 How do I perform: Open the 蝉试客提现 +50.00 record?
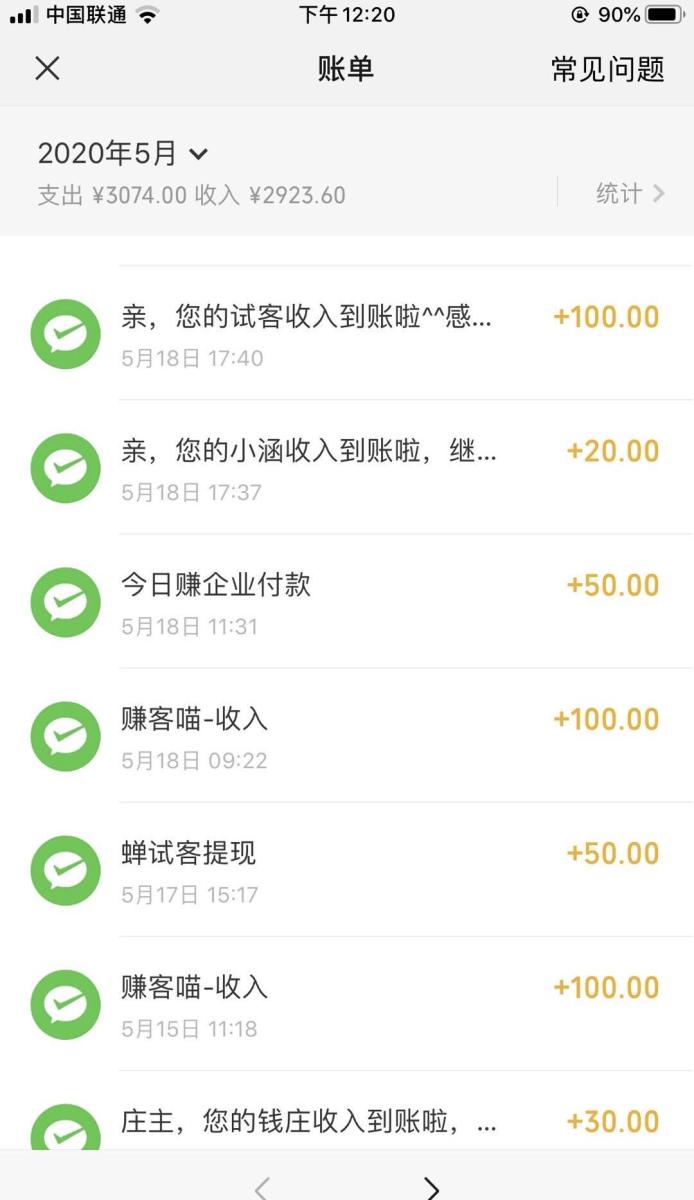347,869
